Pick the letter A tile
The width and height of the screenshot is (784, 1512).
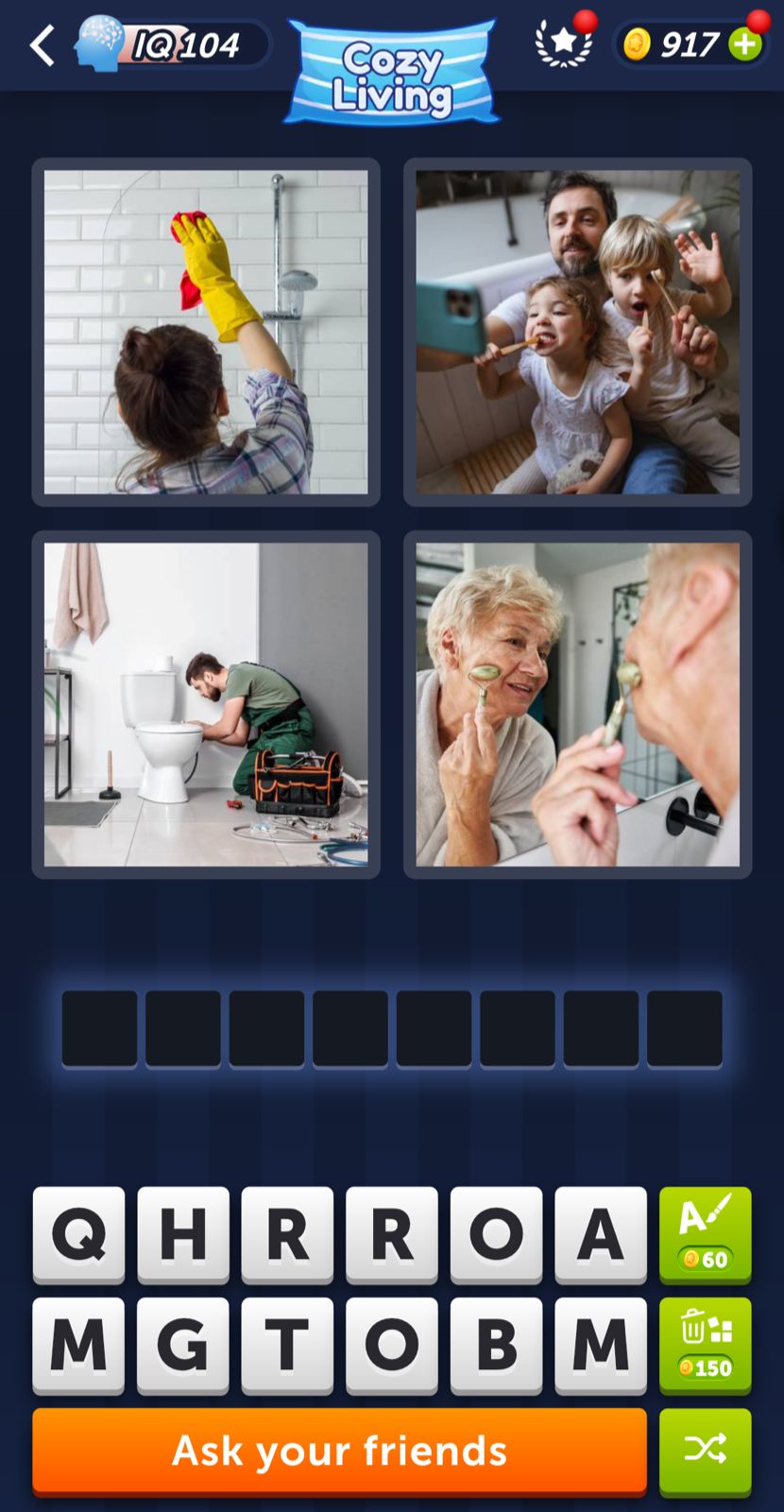pos(601,1234)
